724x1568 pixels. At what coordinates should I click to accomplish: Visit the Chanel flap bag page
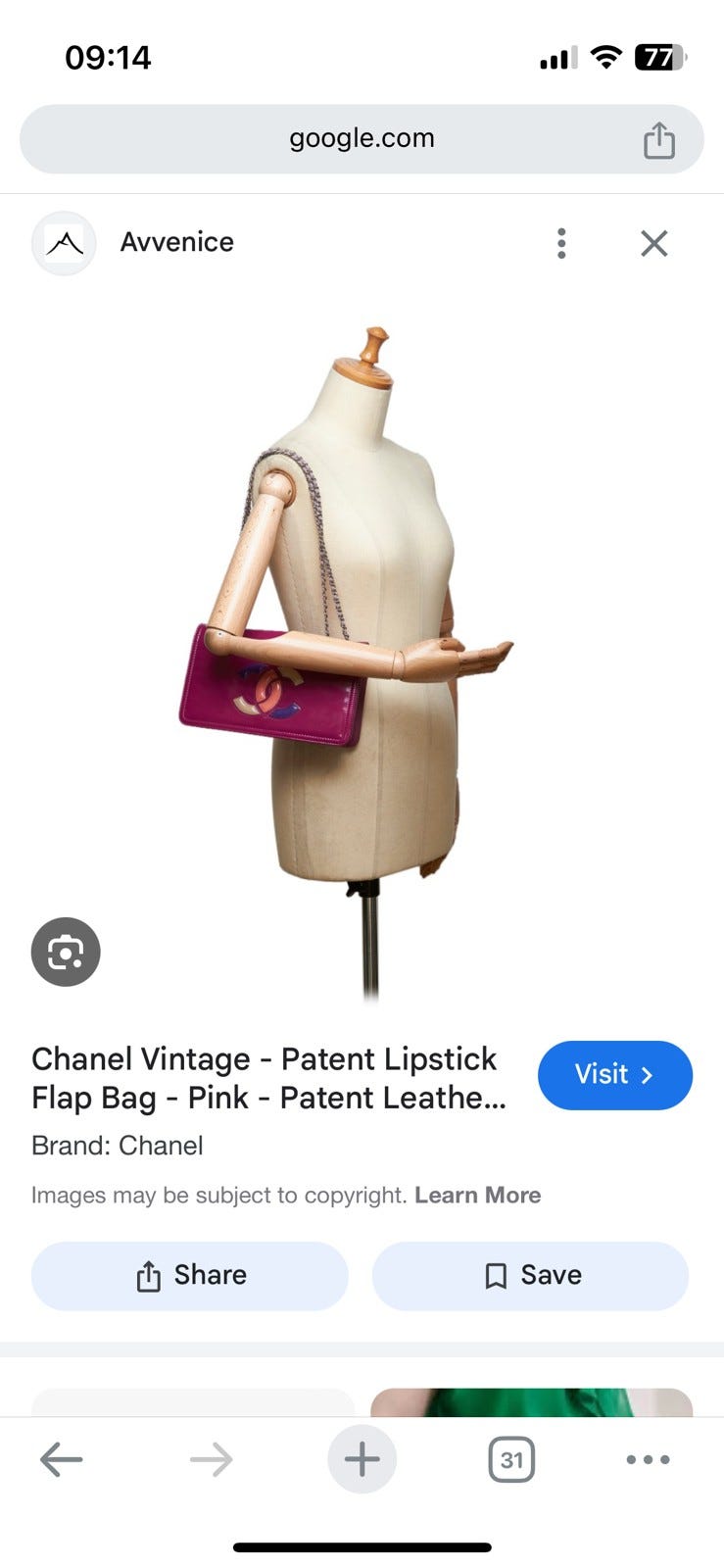point(615,1075)
